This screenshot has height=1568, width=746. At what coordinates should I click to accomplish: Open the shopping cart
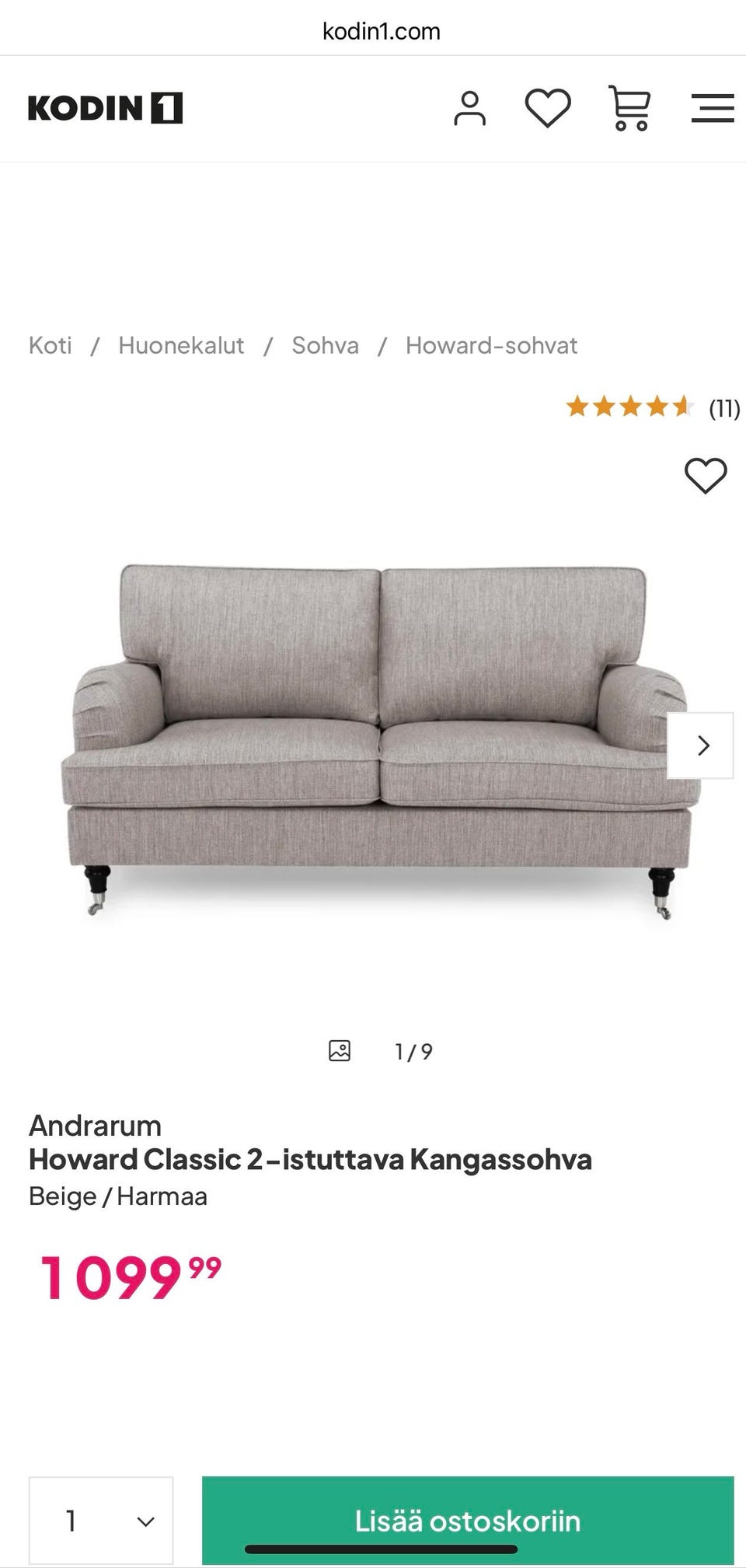click(629, 108)
